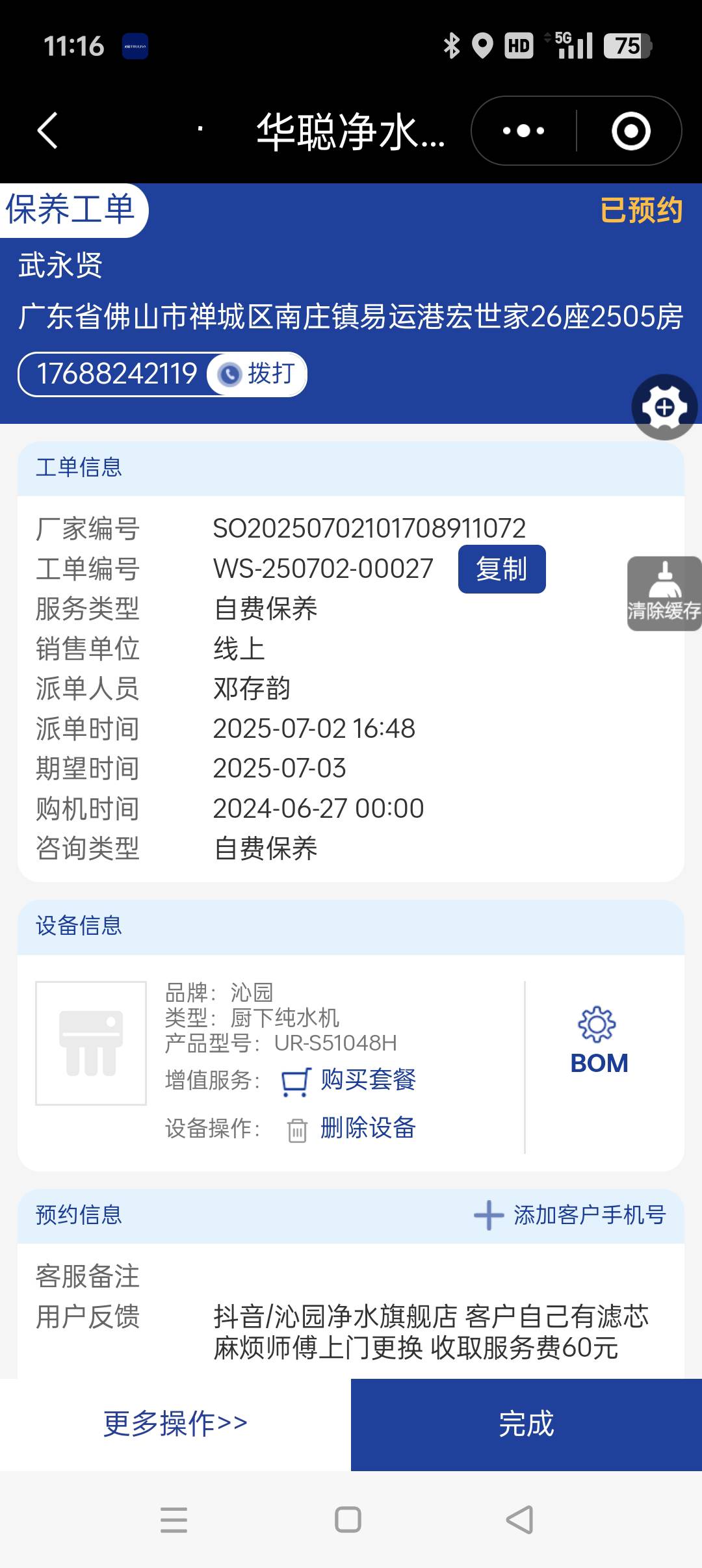
Task: Tap 完成 to finish the work order
Action: click(526, 1424)
